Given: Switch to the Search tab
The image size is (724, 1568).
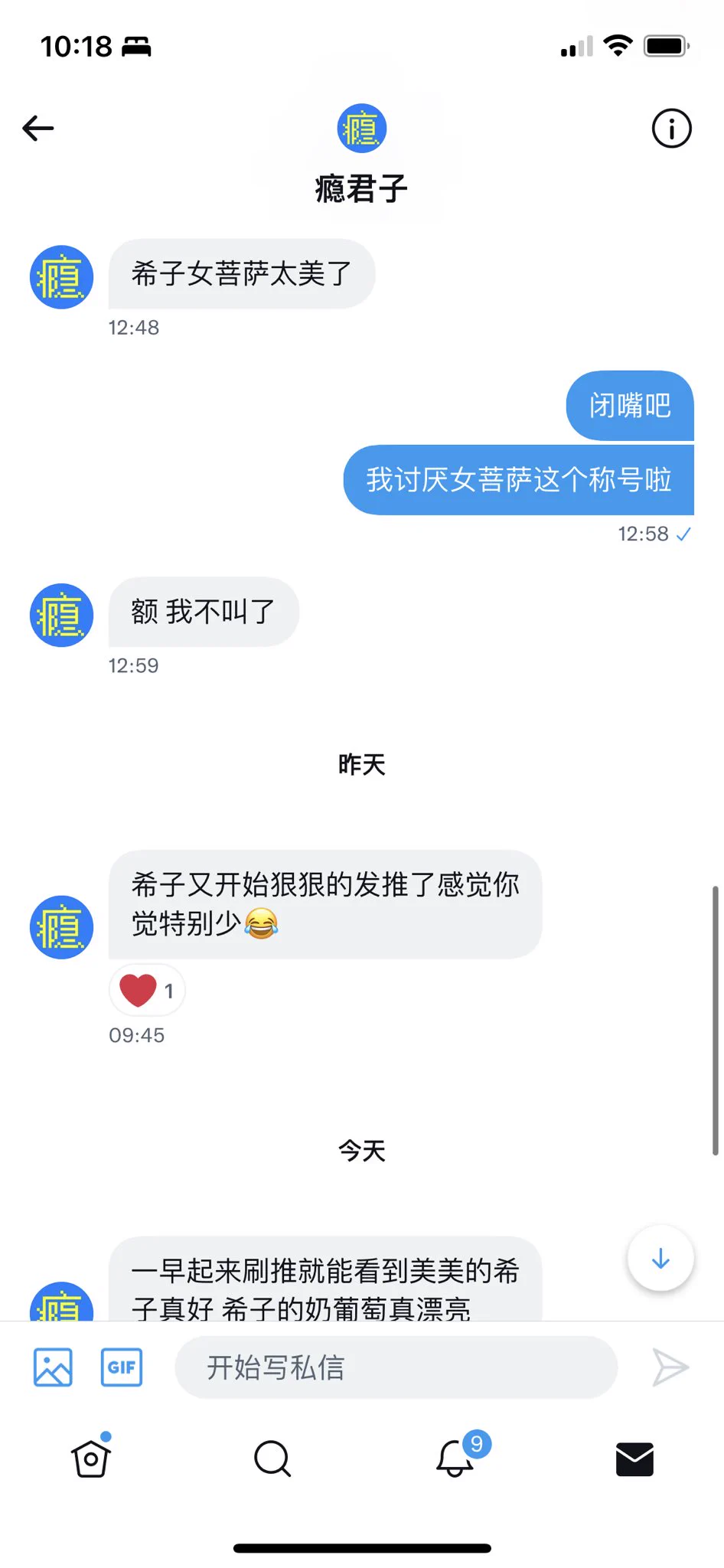Looking at the screenshot, I should click(x=272, y=1458).
